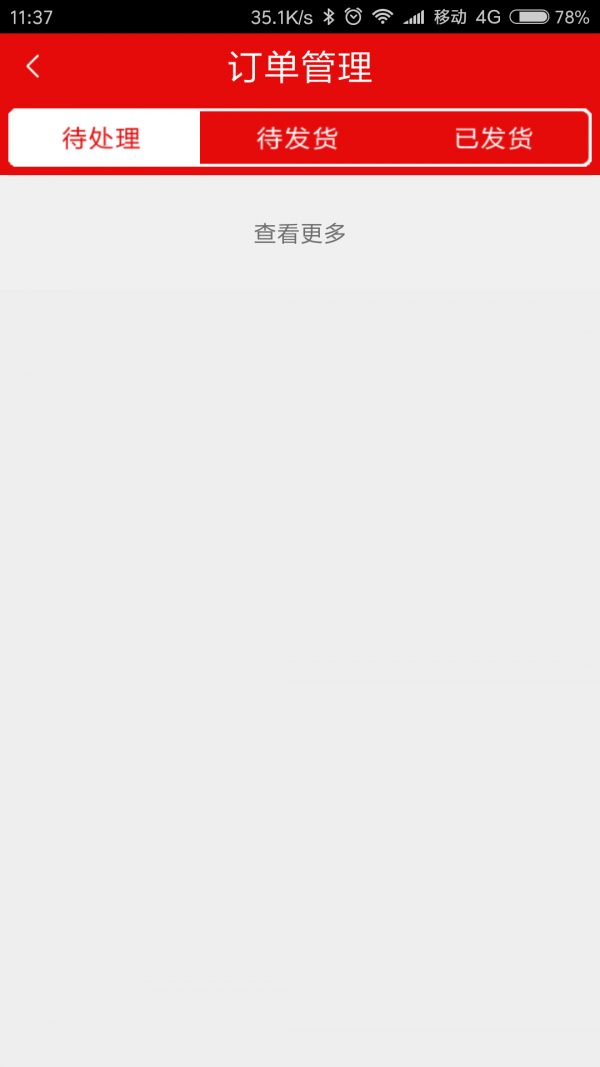Switch to the 已发货 tab
This screenshot has width=600, height=1067.
pos(493,138)
